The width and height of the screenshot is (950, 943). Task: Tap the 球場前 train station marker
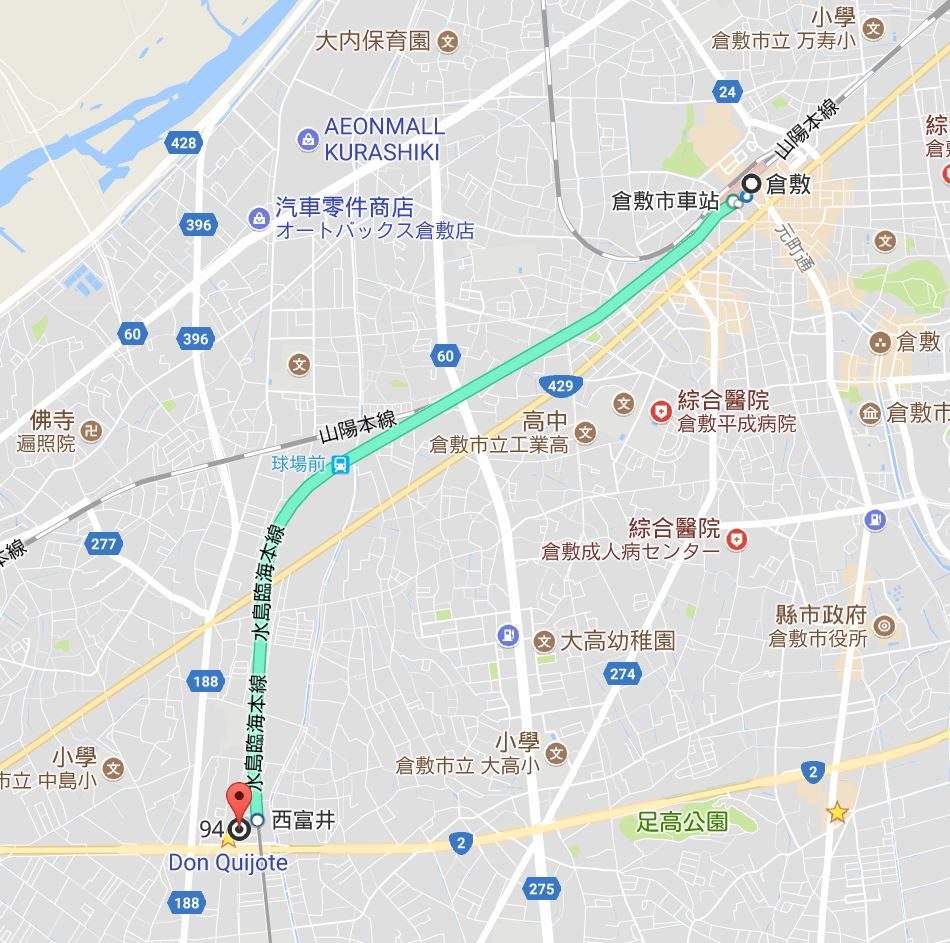(341, 464)
